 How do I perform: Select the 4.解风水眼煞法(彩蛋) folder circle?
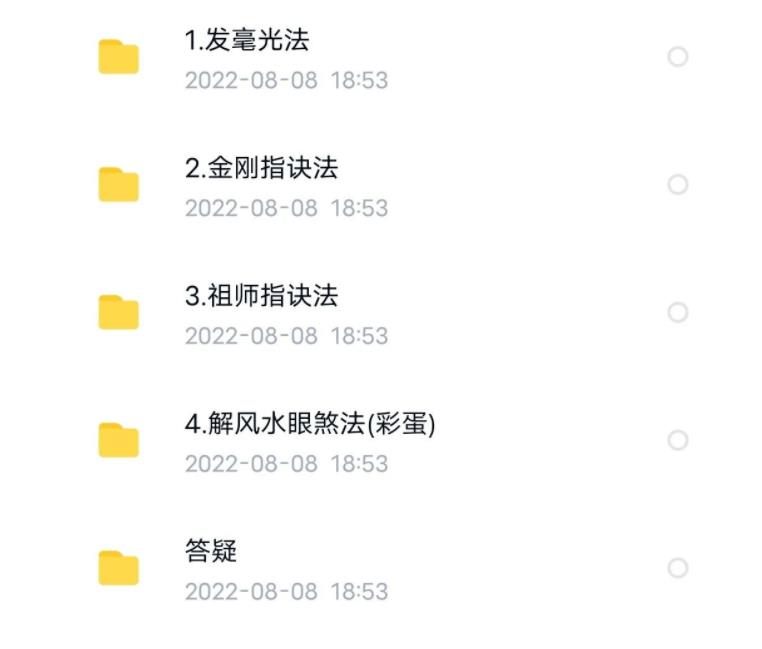point(678,440)
